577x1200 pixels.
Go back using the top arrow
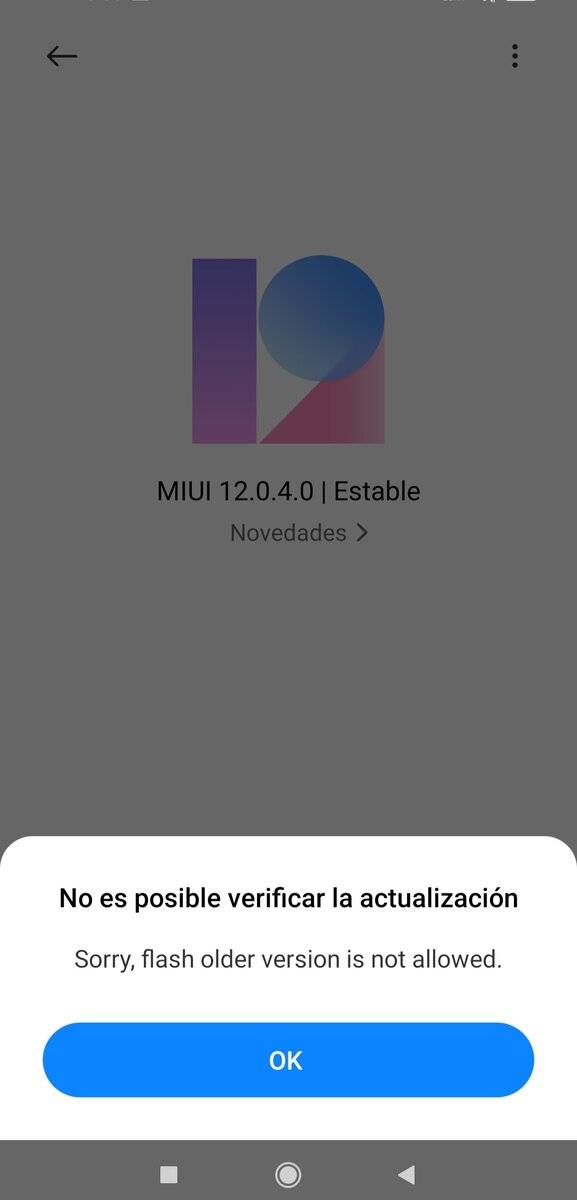coord(62,56)
